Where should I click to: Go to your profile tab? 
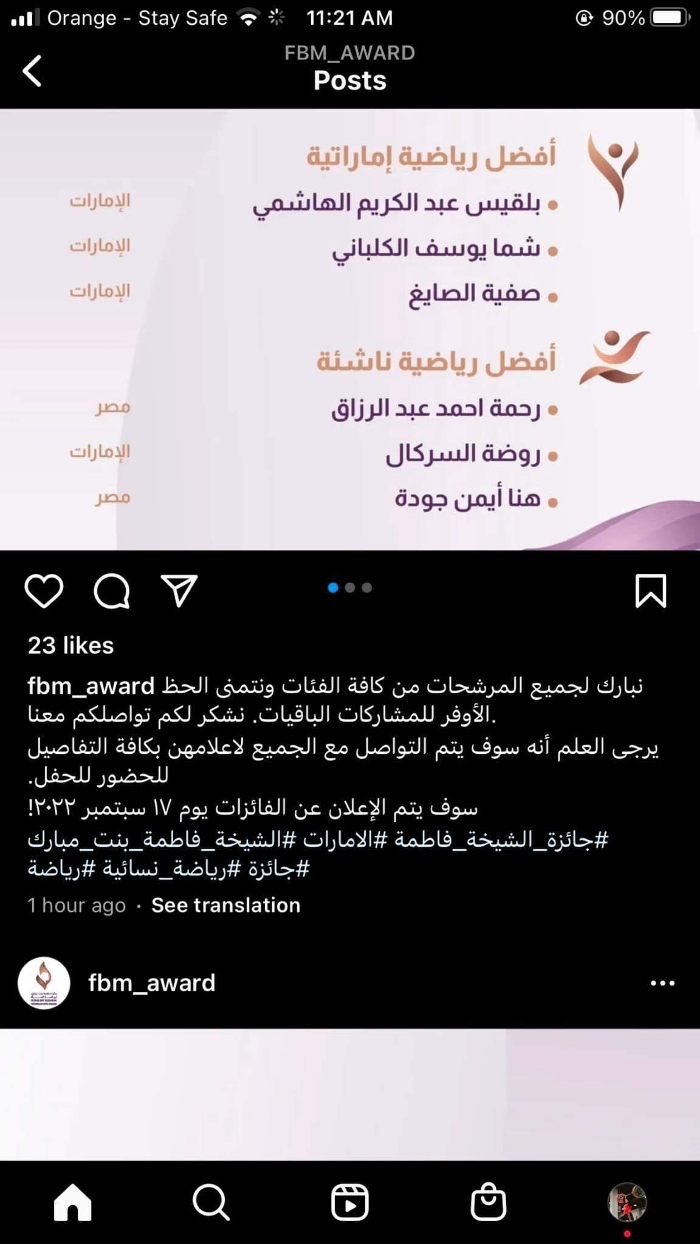627,1203
